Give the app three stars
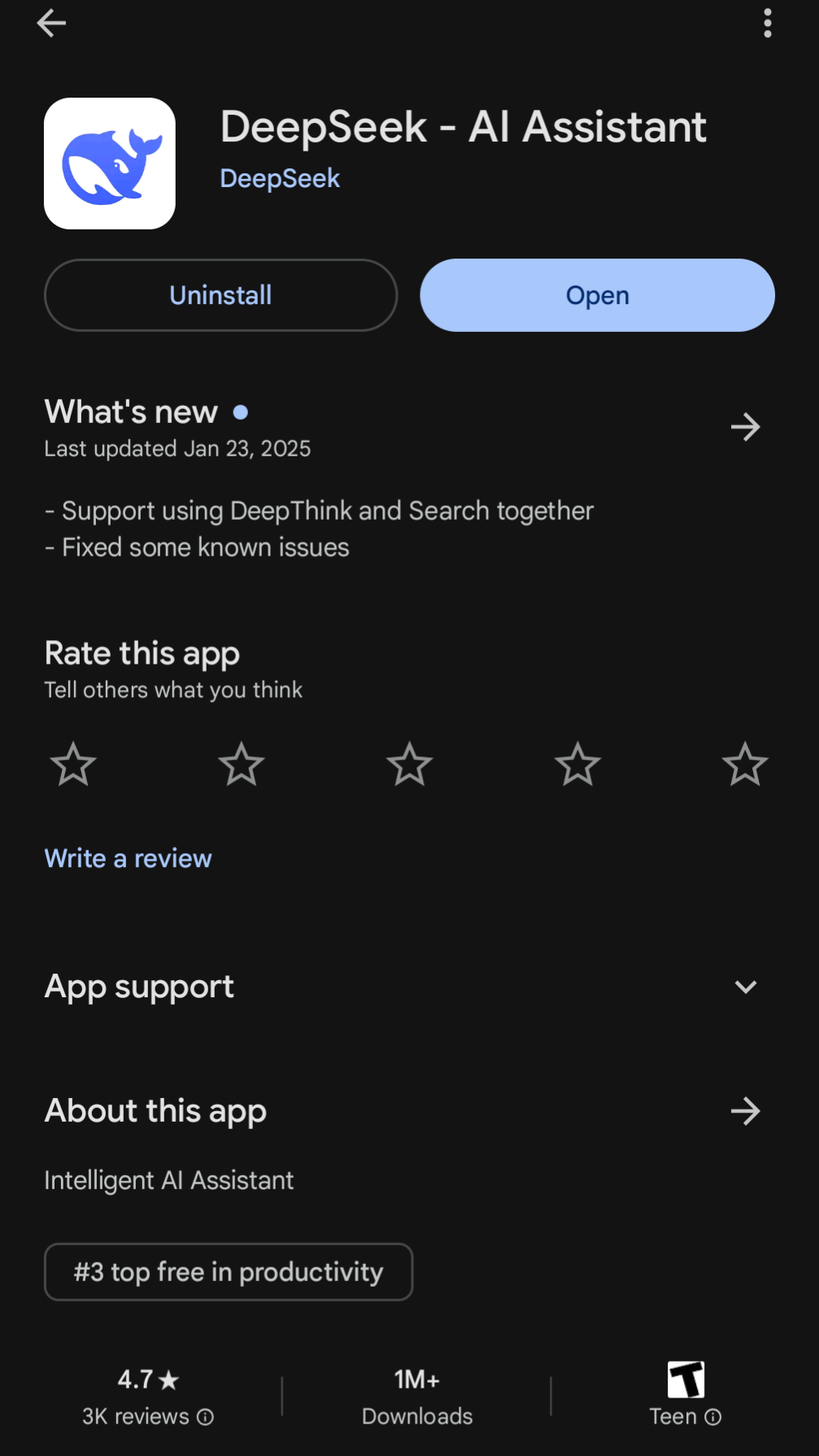This screenshot has width=819, height=1456. pos(409,765)
